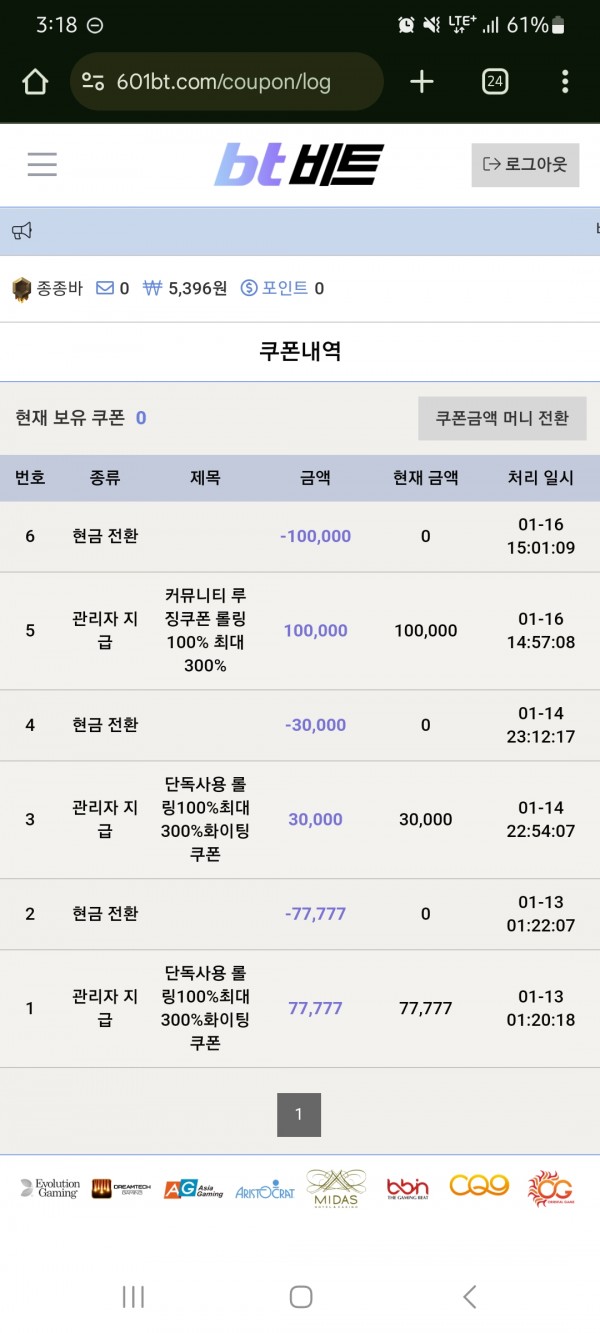Image resolution: width=600 pixels, height=1333 pixels.
Task: Open the bt 비트 logo homepage
Action: click(x=299, y=165)
